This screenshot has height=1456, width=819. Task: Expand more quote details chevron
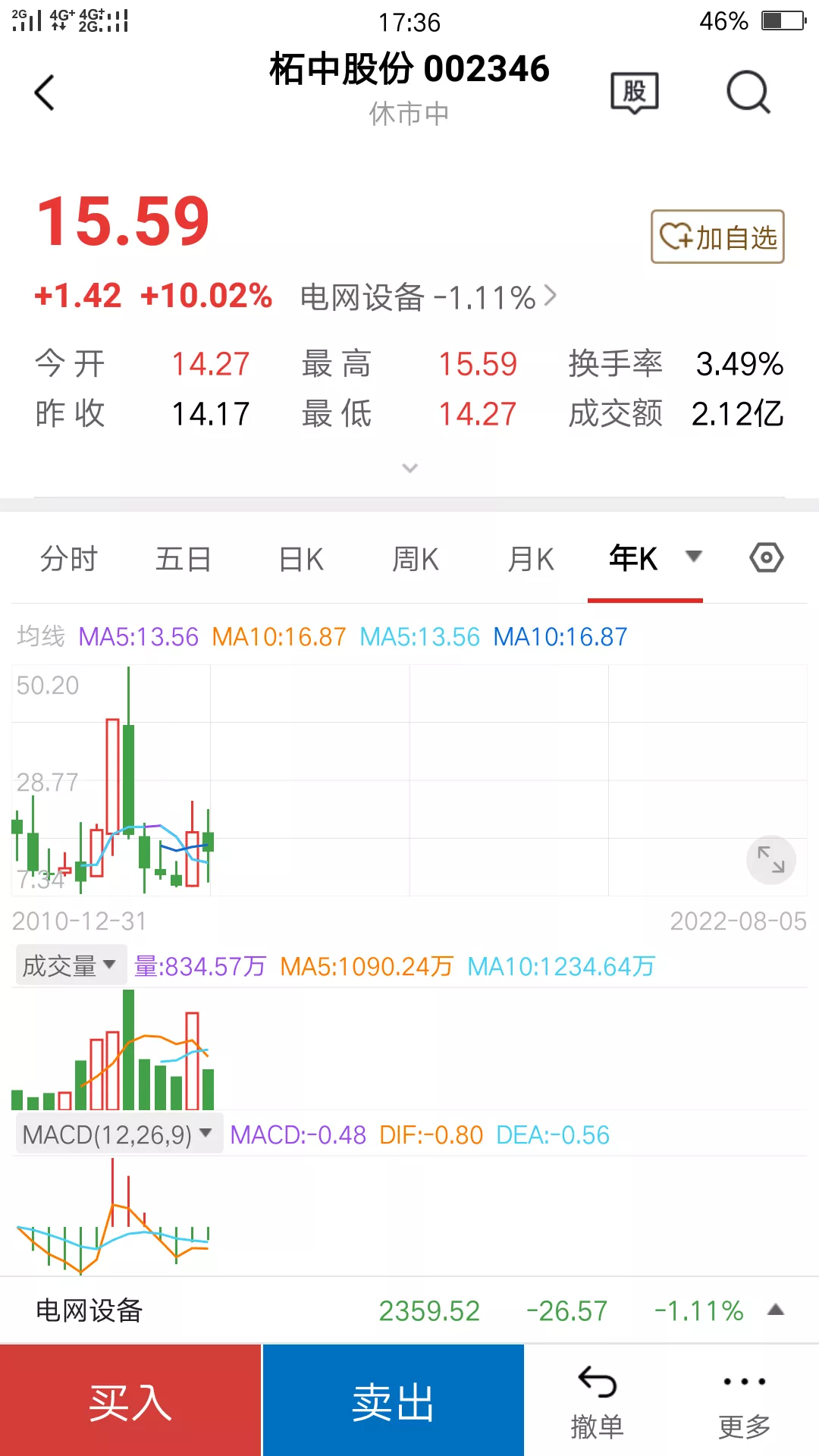[409, 468]
